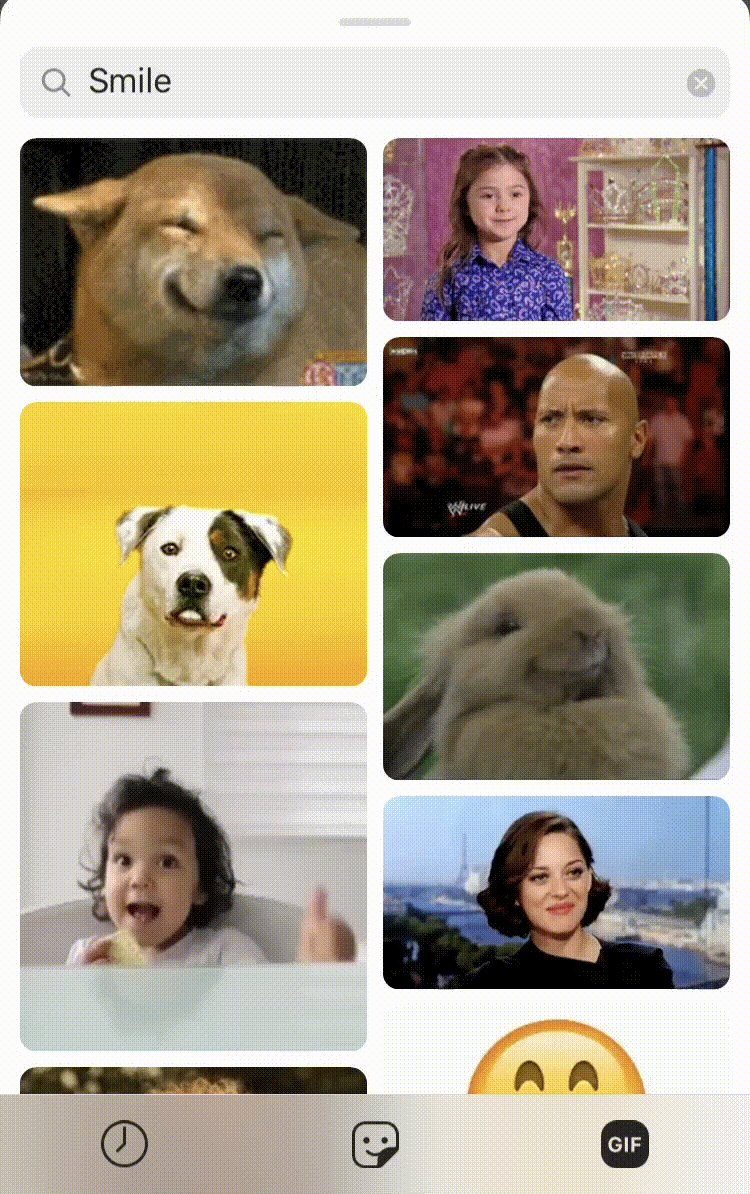Switch to the GIF tab
This screenshot has height=1194, width=750.
point(625,1144)
